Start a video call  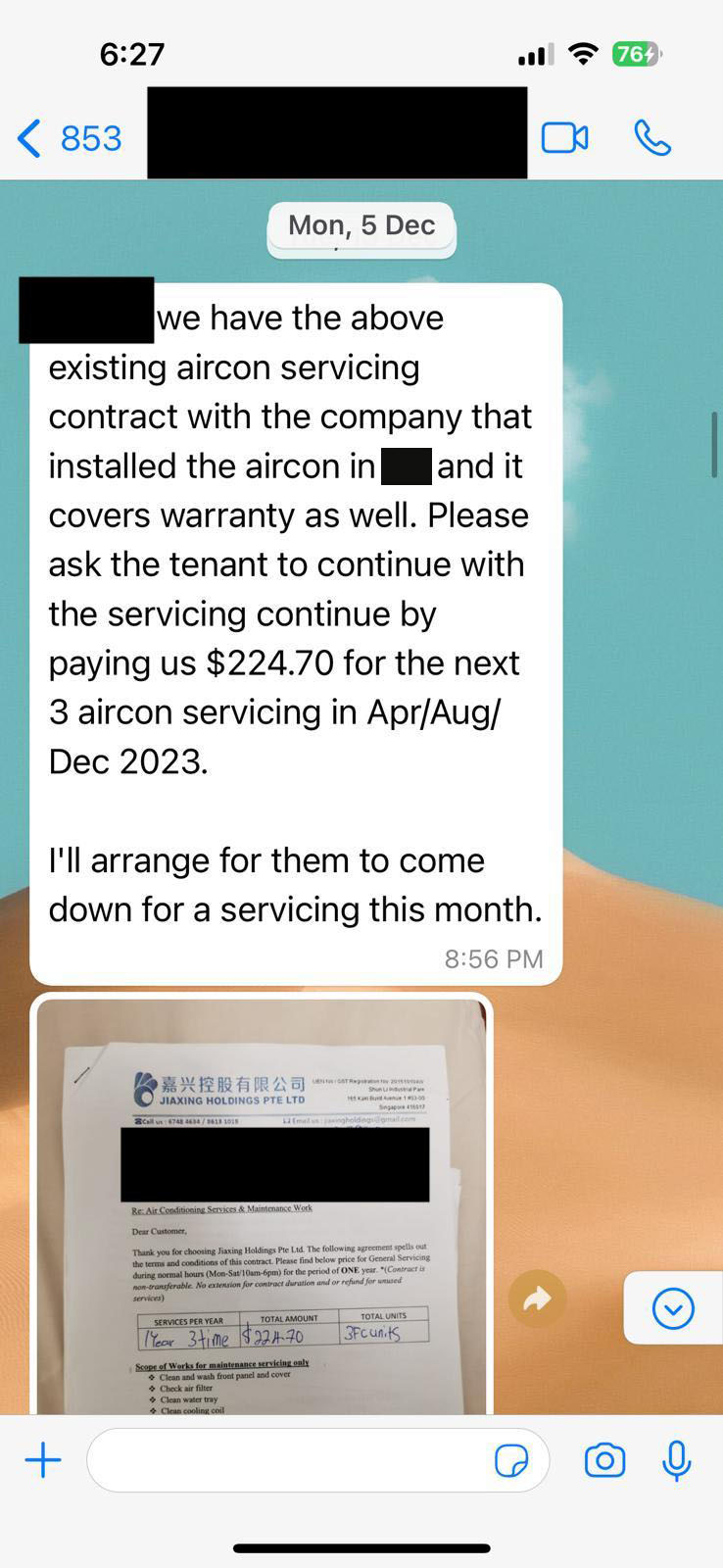[565, 138]
